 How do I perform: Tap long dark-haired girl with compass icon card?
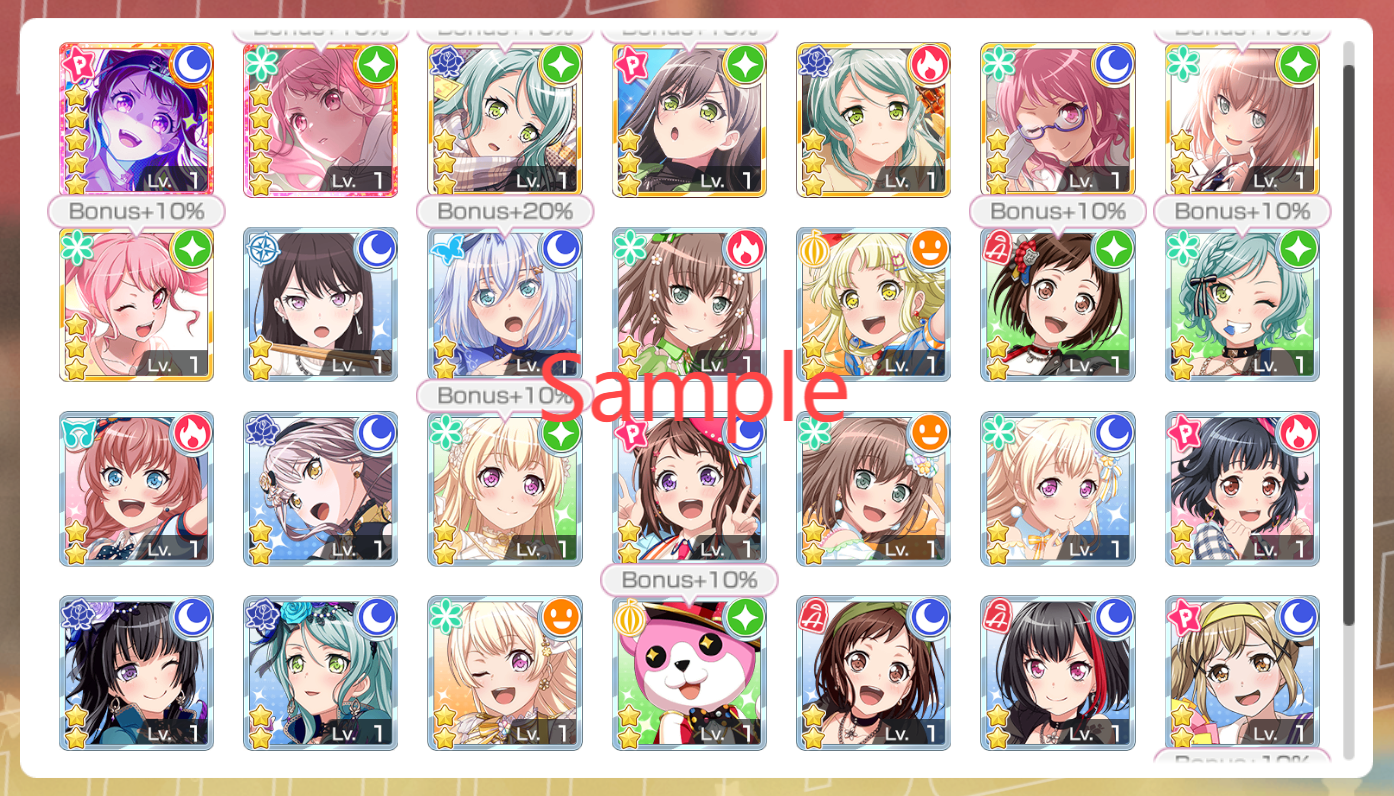tap(320, 304)
